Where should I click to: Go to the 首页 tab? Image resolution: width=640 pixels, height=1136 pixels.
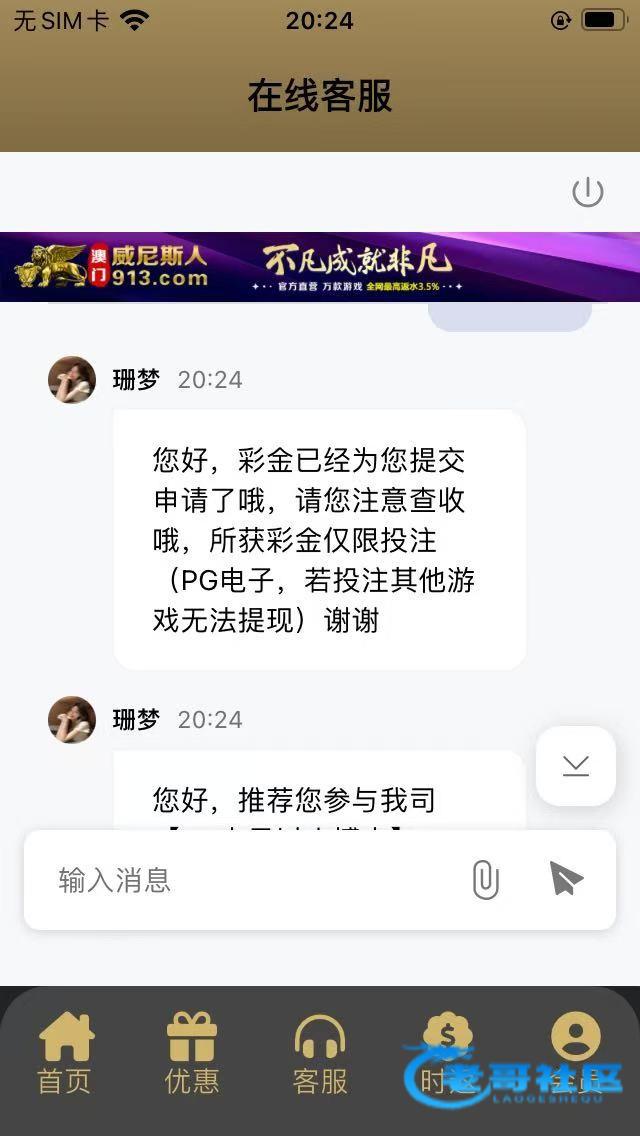[65, 1053]
